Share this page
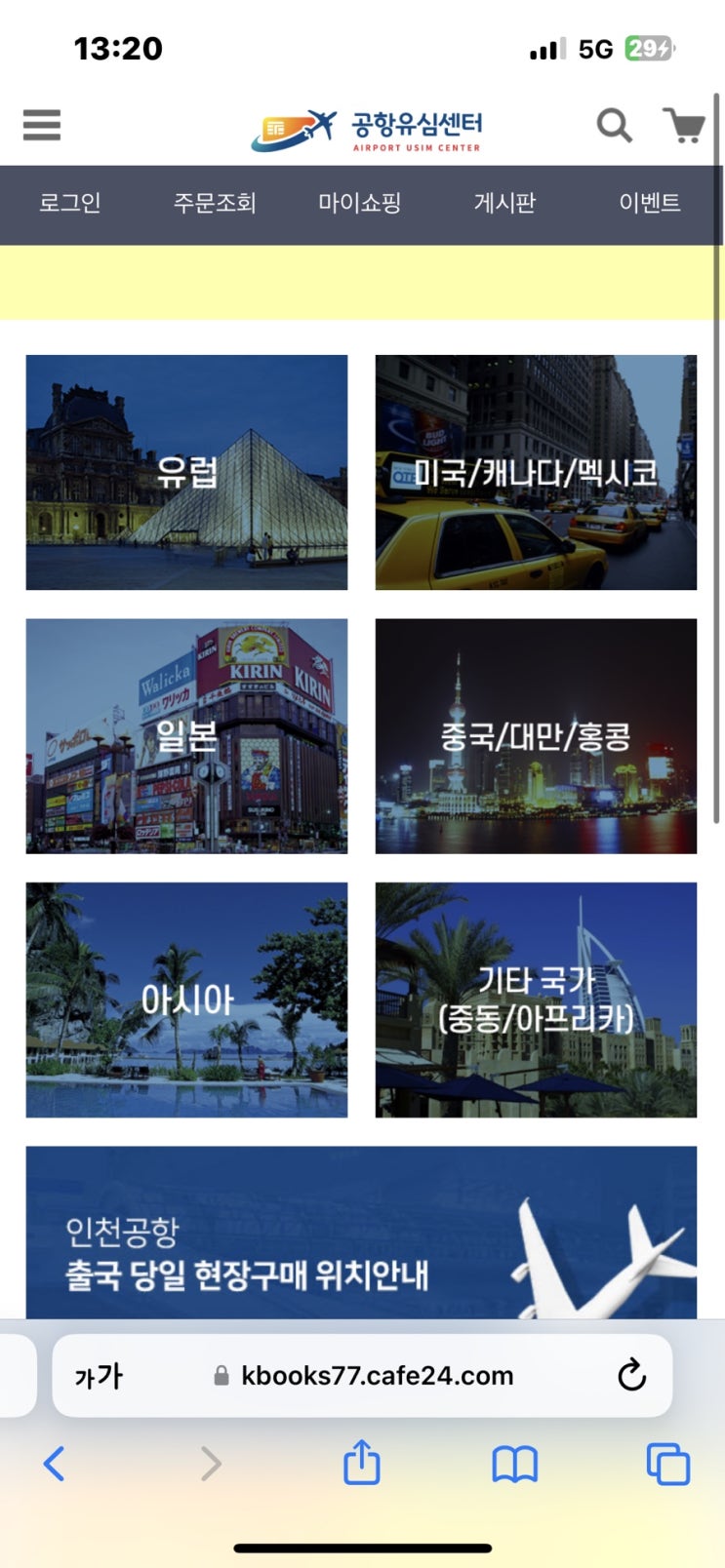 pyautogui.click(x=361, y=1464)
